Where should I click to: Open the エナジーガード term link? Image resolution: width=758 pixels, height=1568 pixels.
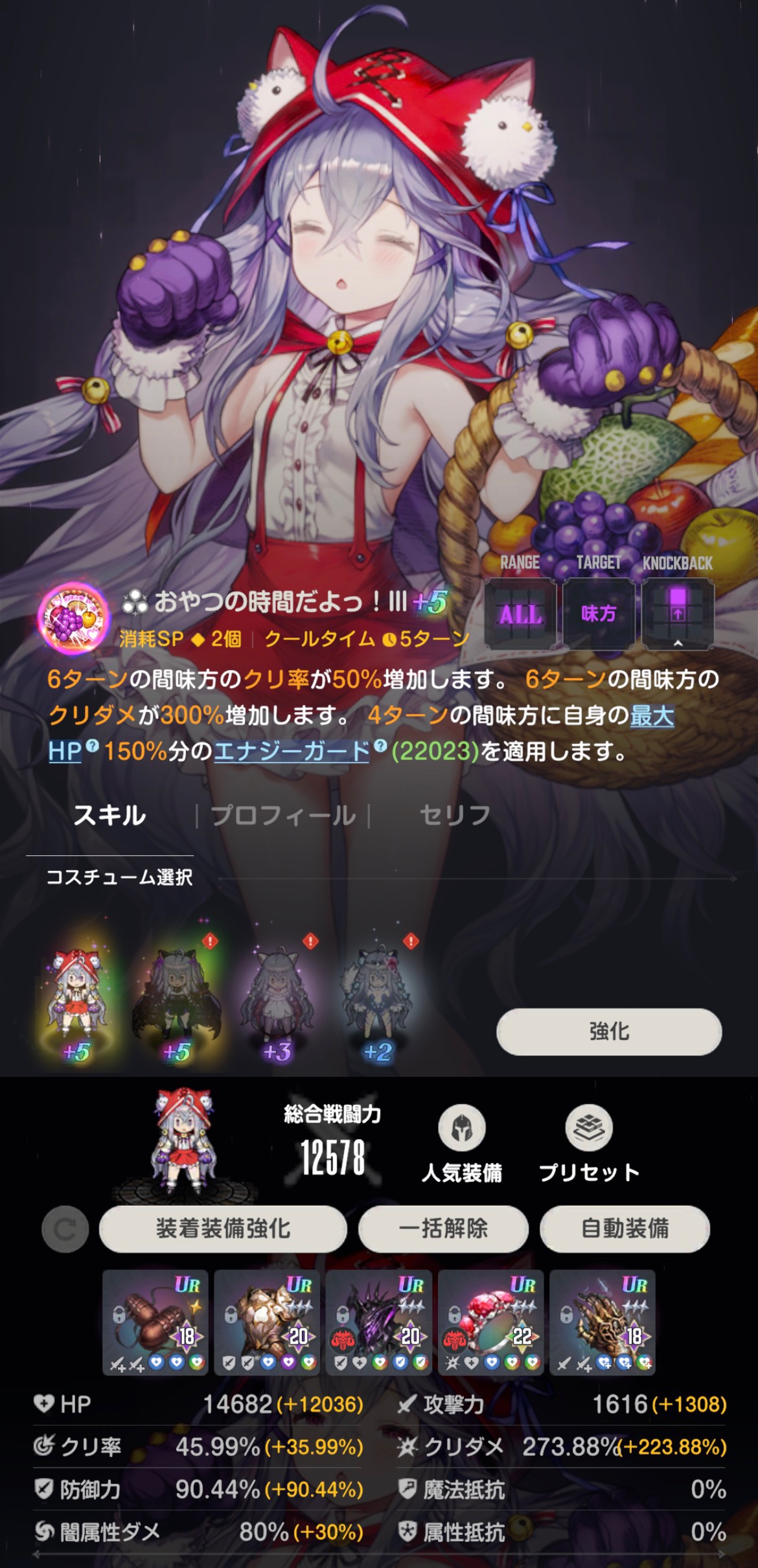point(292,752)
